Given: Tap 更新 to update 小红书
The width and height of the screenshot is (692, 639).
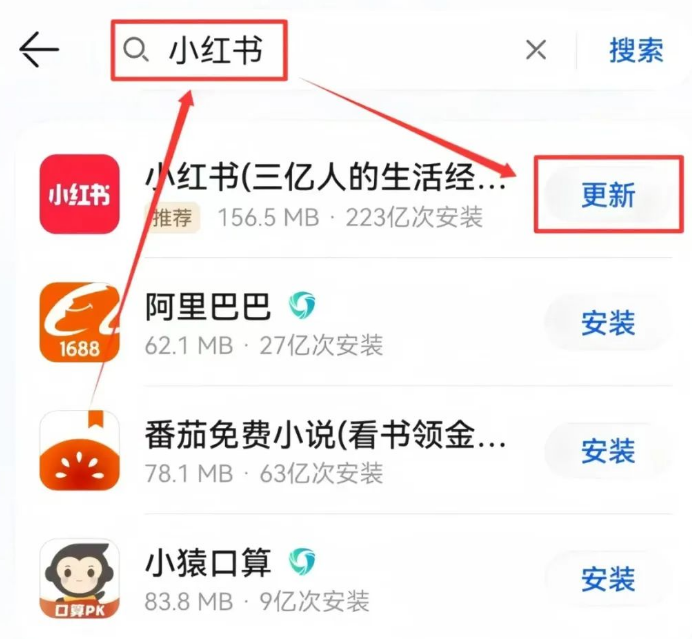Looking at the screenshot, I should (608, 194).
